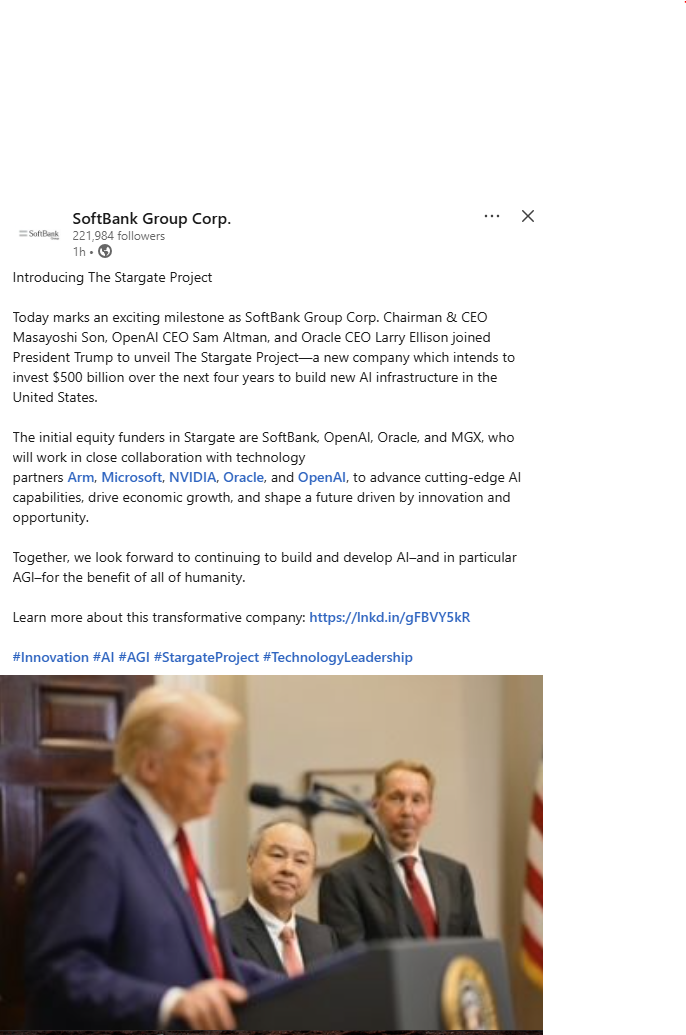The image size is (686, 1035).
Task: Tap the SoftBank logo avatar
Action: [x=39, y=234]
